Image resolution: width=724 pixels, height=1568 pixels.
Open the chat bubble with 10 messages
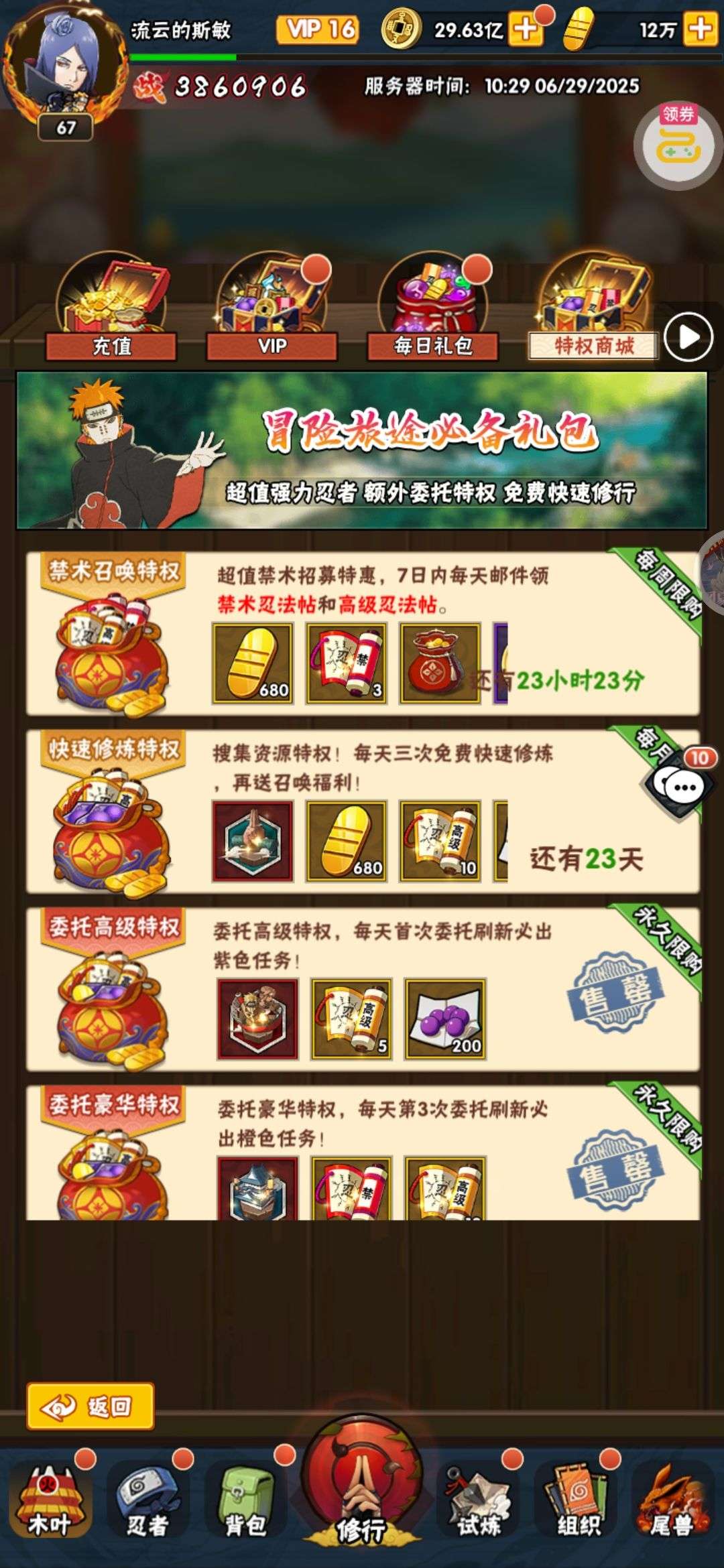(x=679, y=785)
